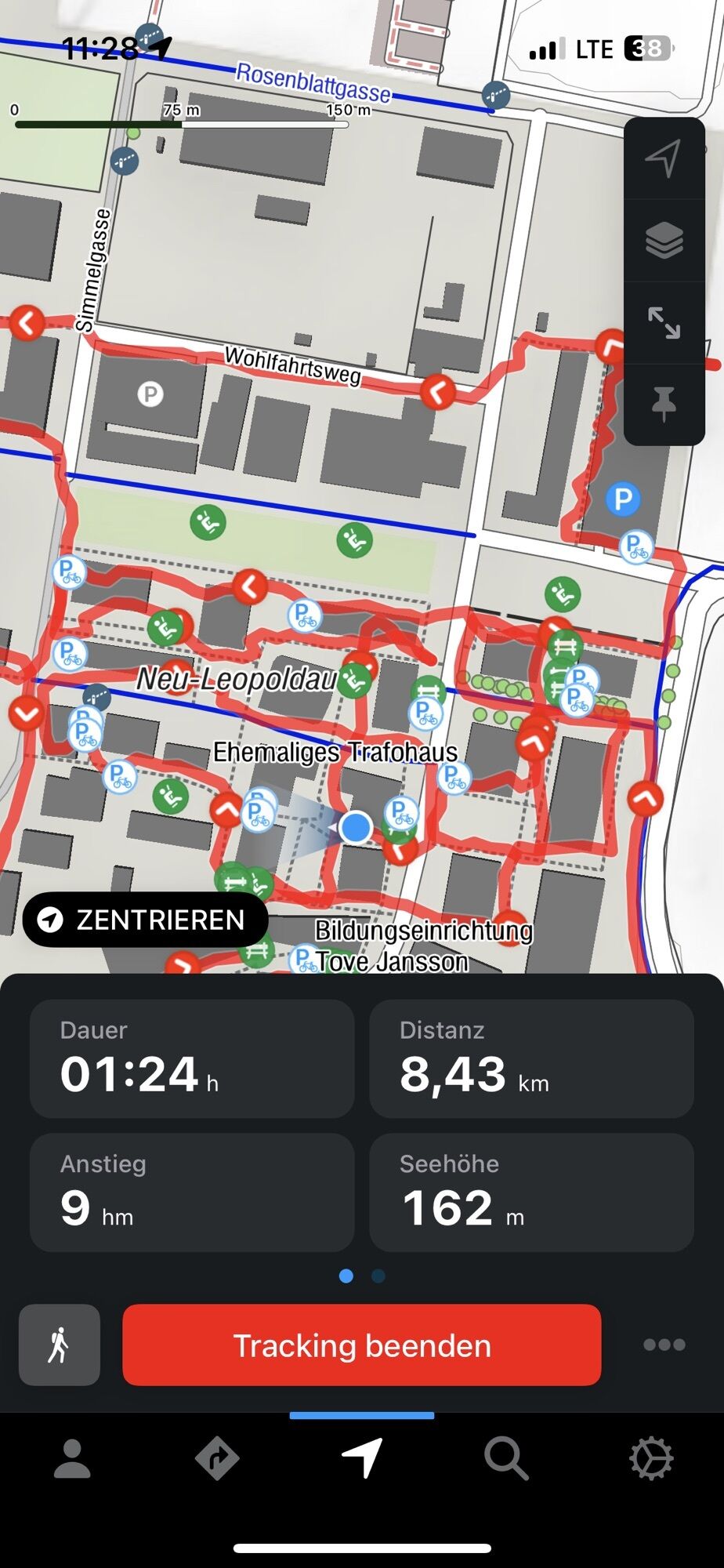
Task: Tap the pin icon on map toolbar
Action: pos(664,405)
